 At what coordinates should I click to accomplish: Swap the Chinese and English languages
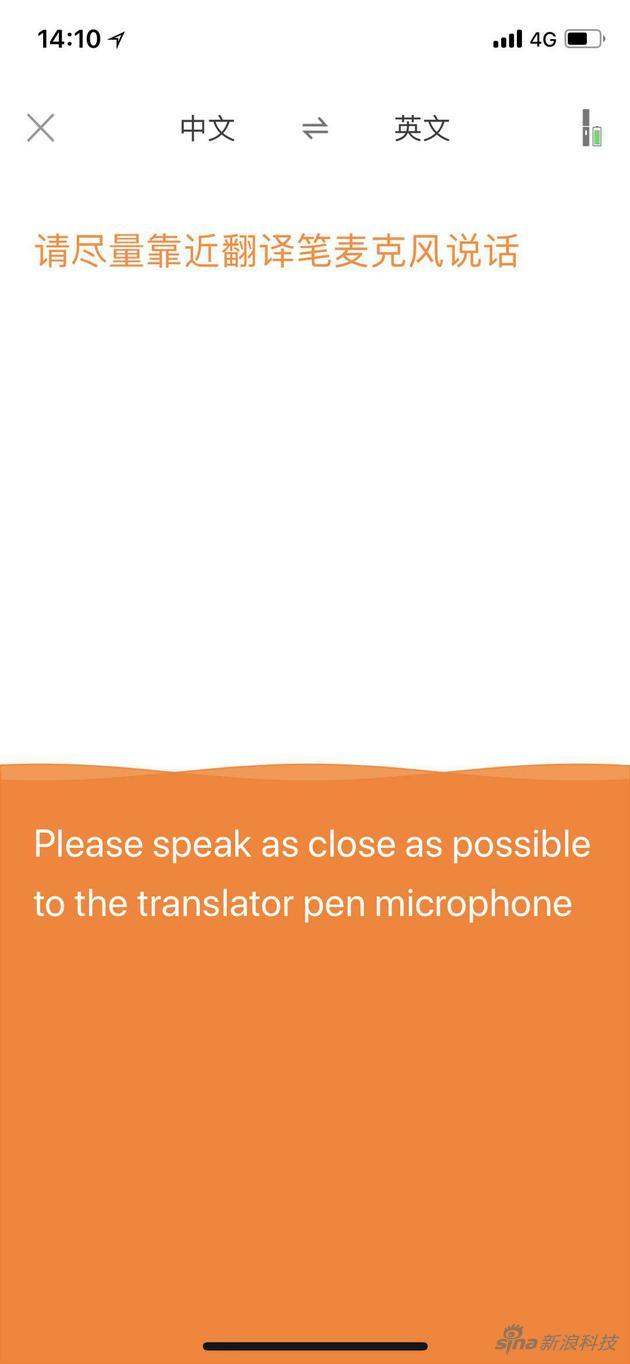click(x=315, y=128)
